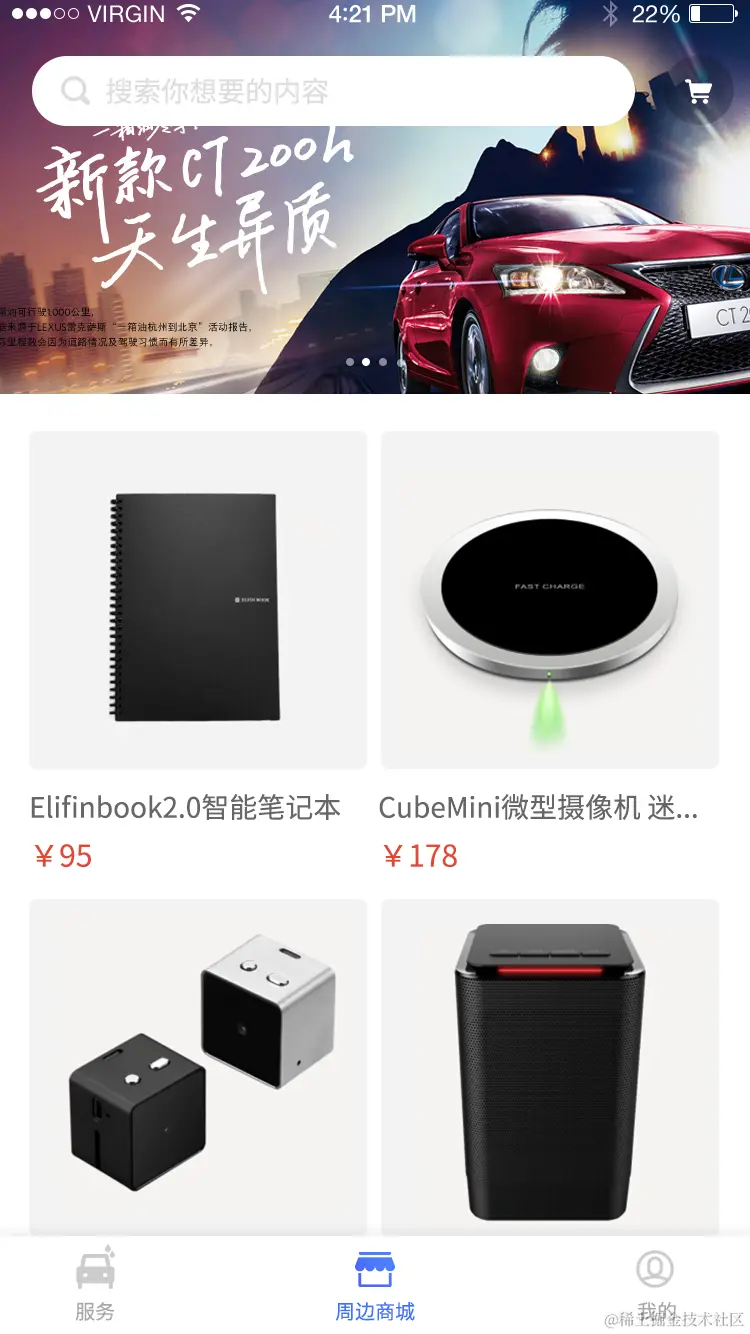
Task: Open the shopping cart icon
Action: (x=700, y=90)
